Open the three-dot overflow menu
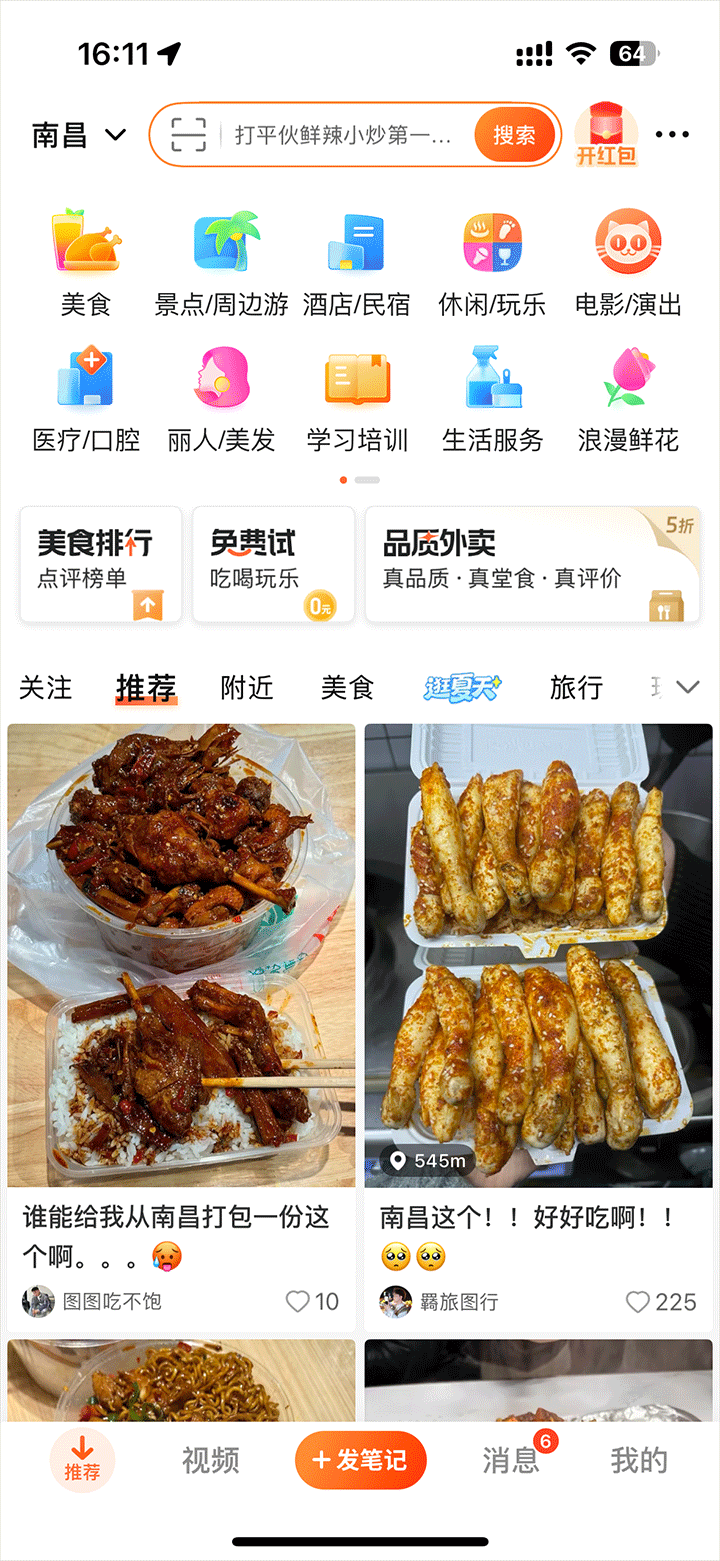 click(x=672, y=135)
